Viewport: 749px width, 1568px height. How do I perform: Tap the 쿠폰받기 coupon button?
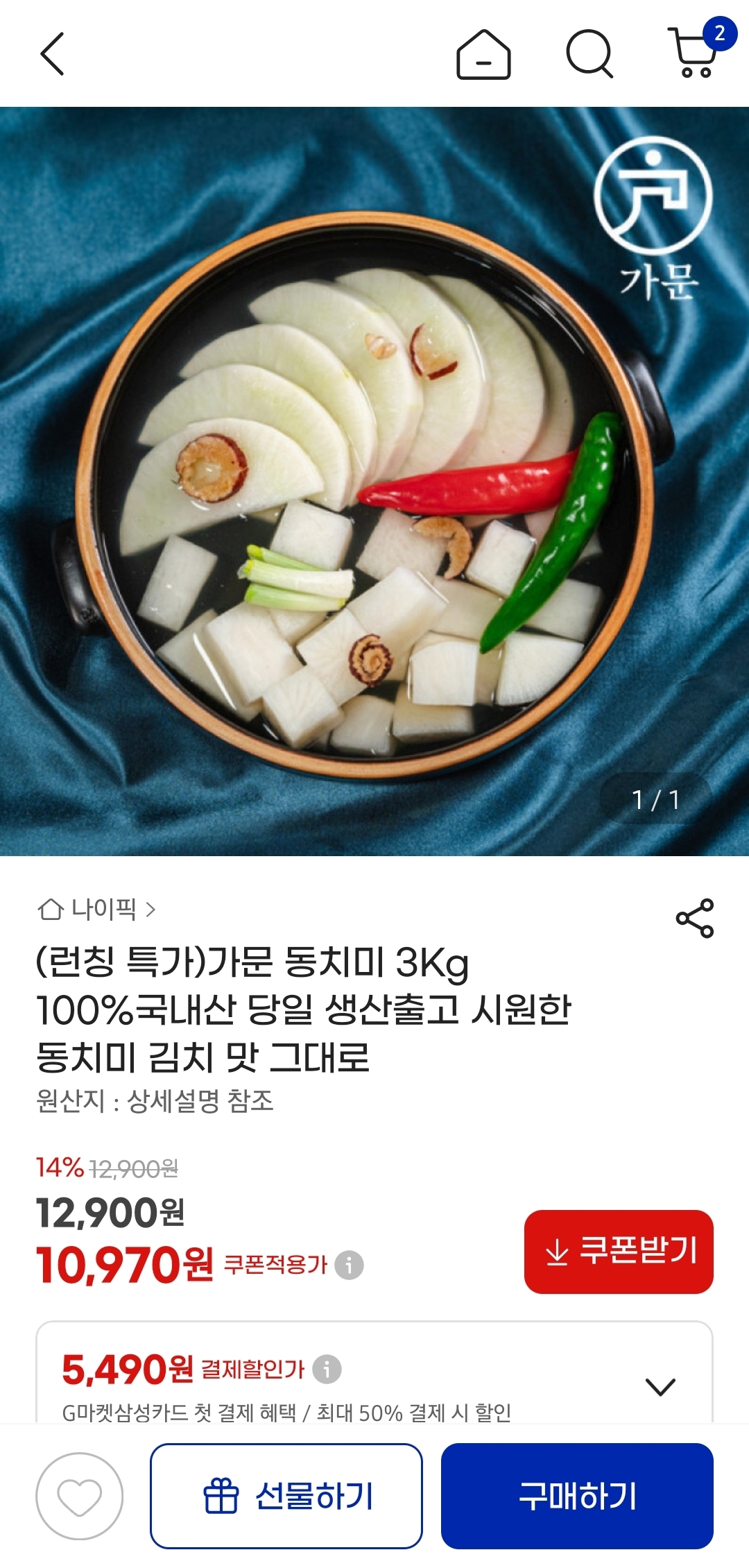pyautogui.click(x=619, y=1252)
